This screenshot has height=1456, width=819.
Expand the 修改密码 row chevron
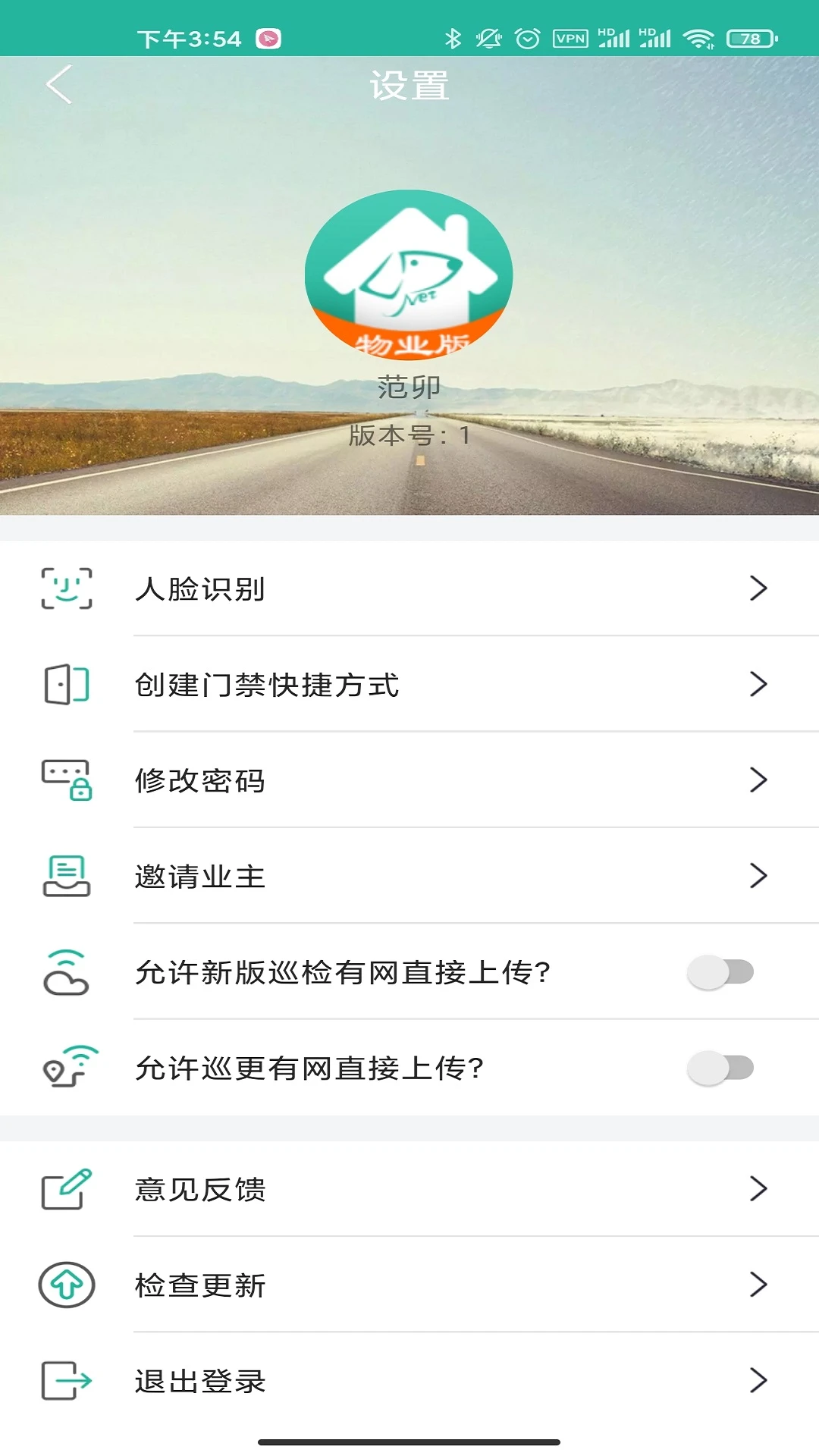coord(757,780)
